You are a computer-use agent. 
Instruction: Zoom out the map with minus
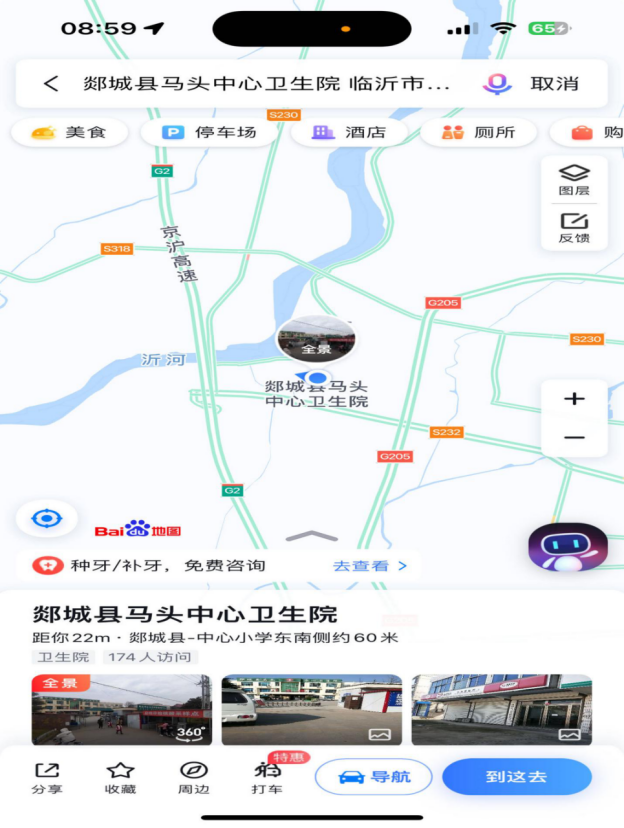pyautogui.click(x=574, y=438)
